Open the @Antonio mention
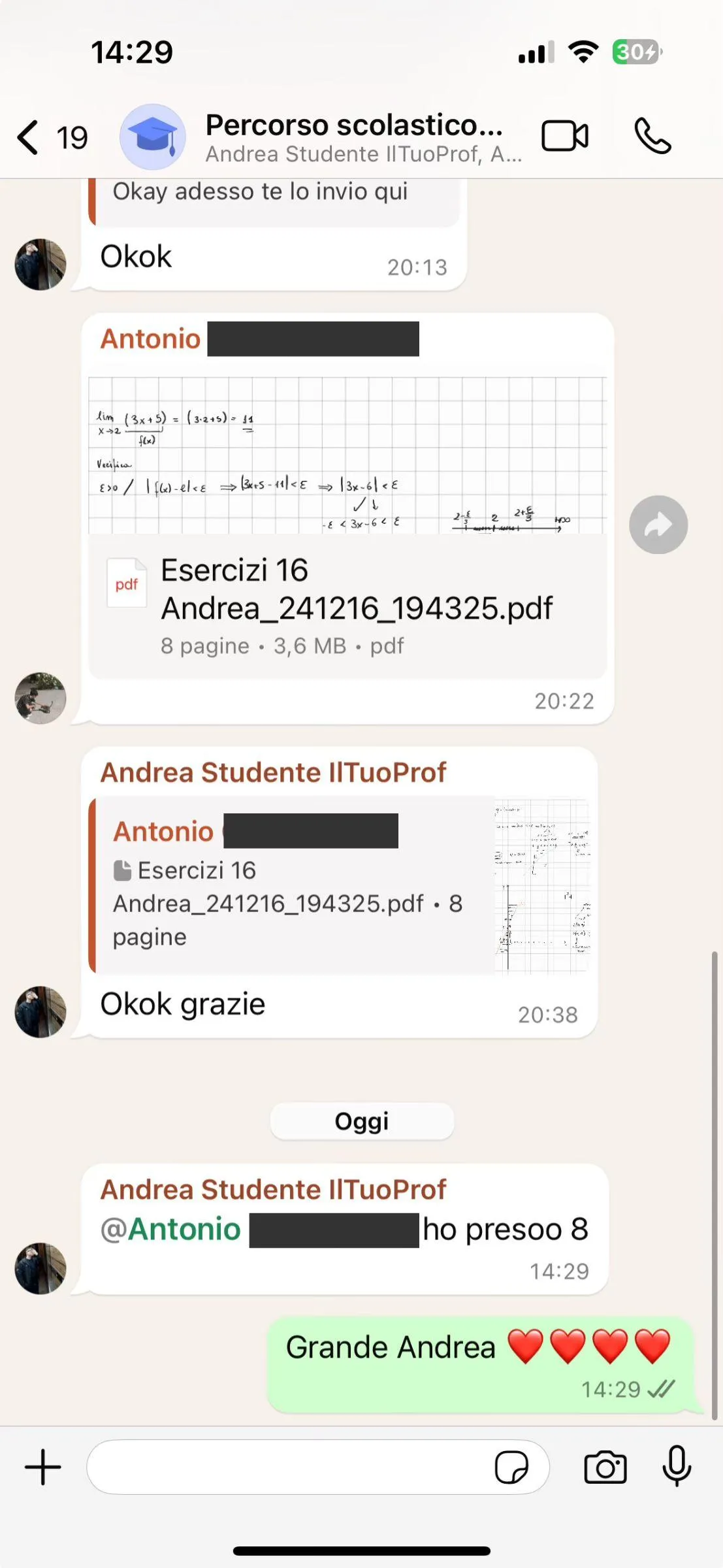The width and height of the screenshot is (723, 1568). pos(171,1230)
